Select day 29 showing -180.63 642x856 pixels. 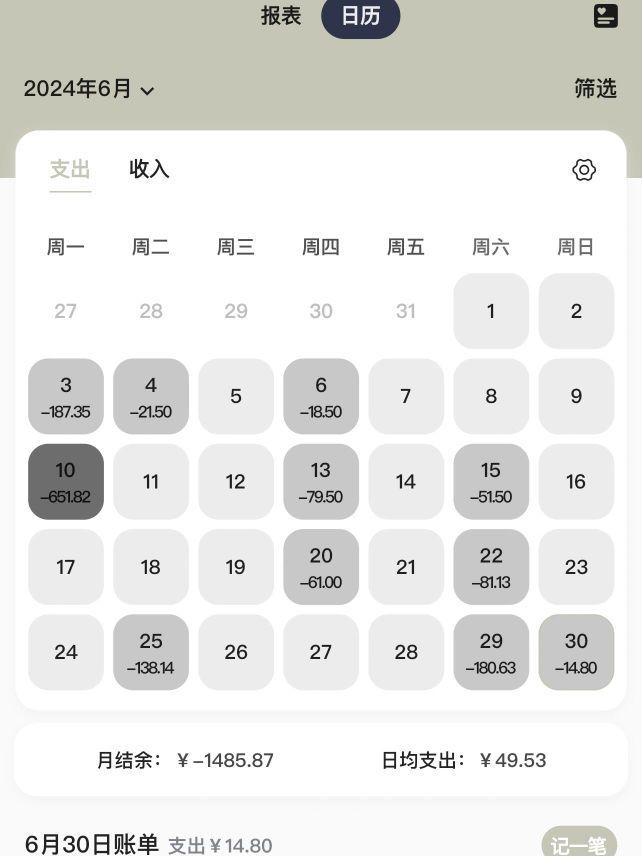pyautogui.click(x=491, y=652)
